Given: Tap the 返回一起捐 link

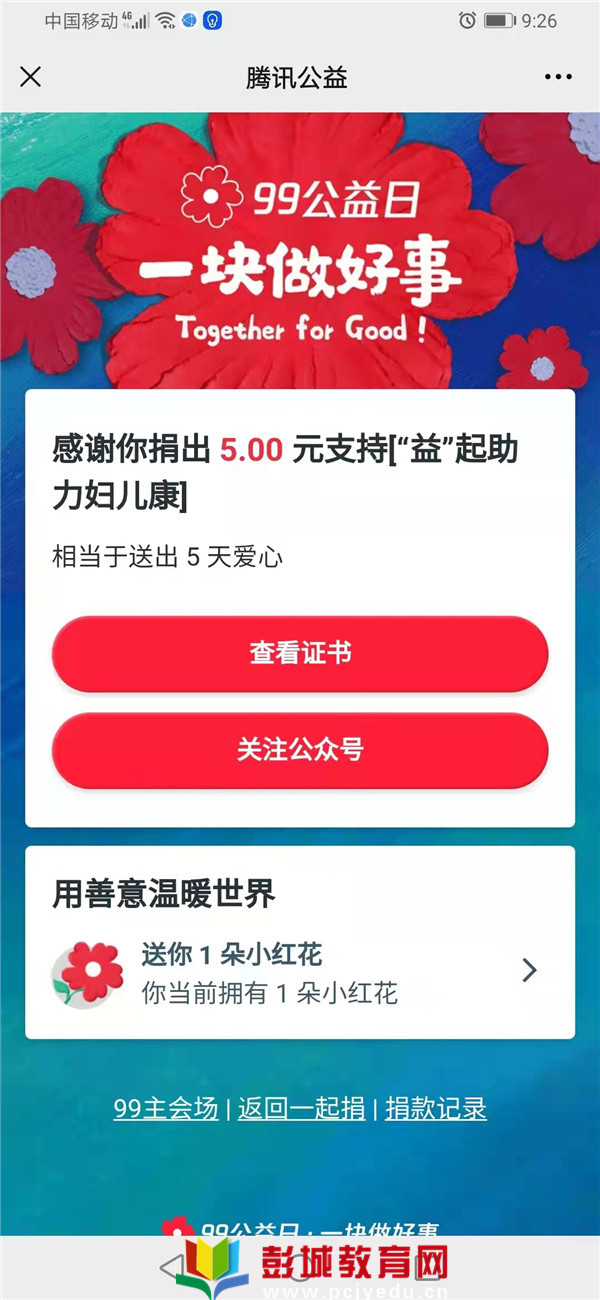Looking at the screenshot, I should 301,1108.
